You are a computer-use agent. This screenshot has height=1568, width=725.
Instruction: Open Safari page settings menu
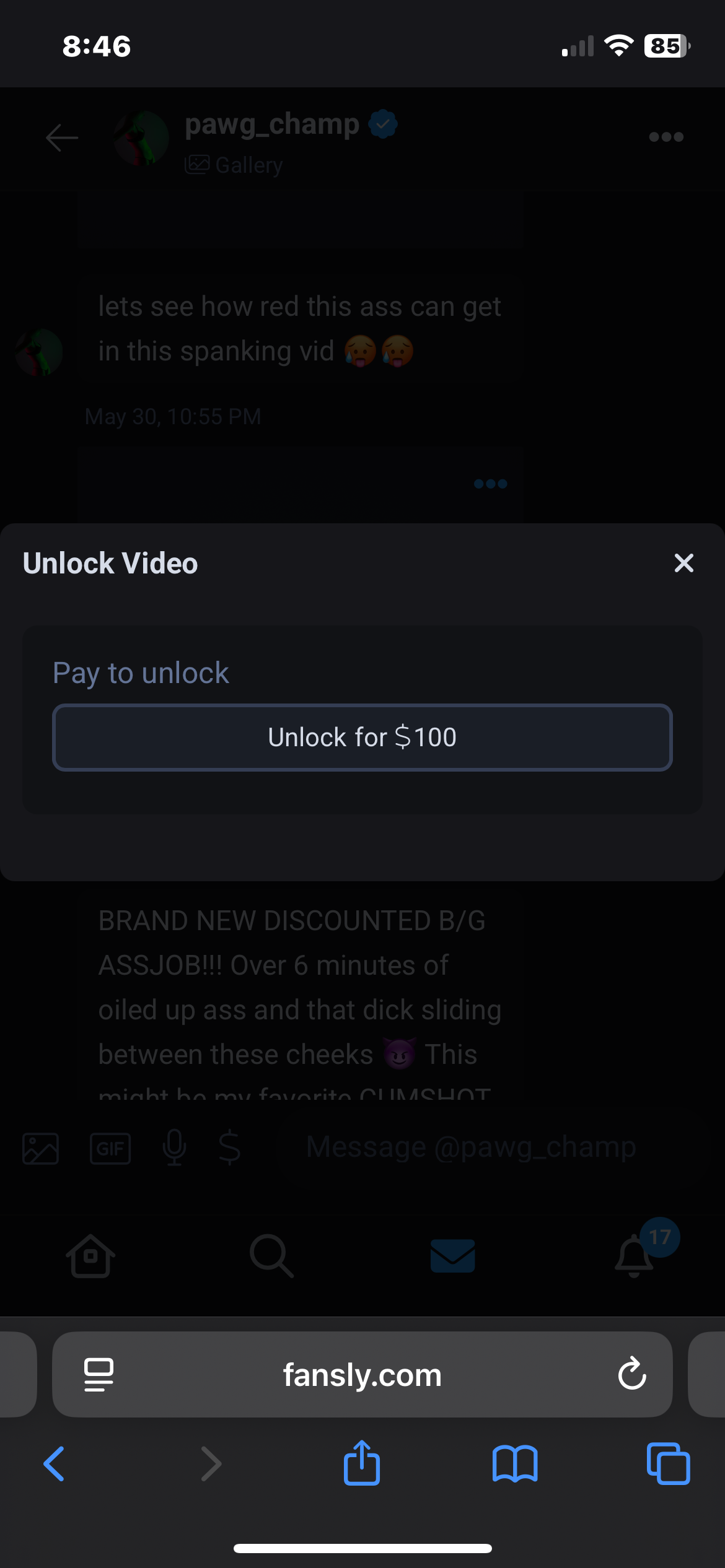coord(99,1374)
